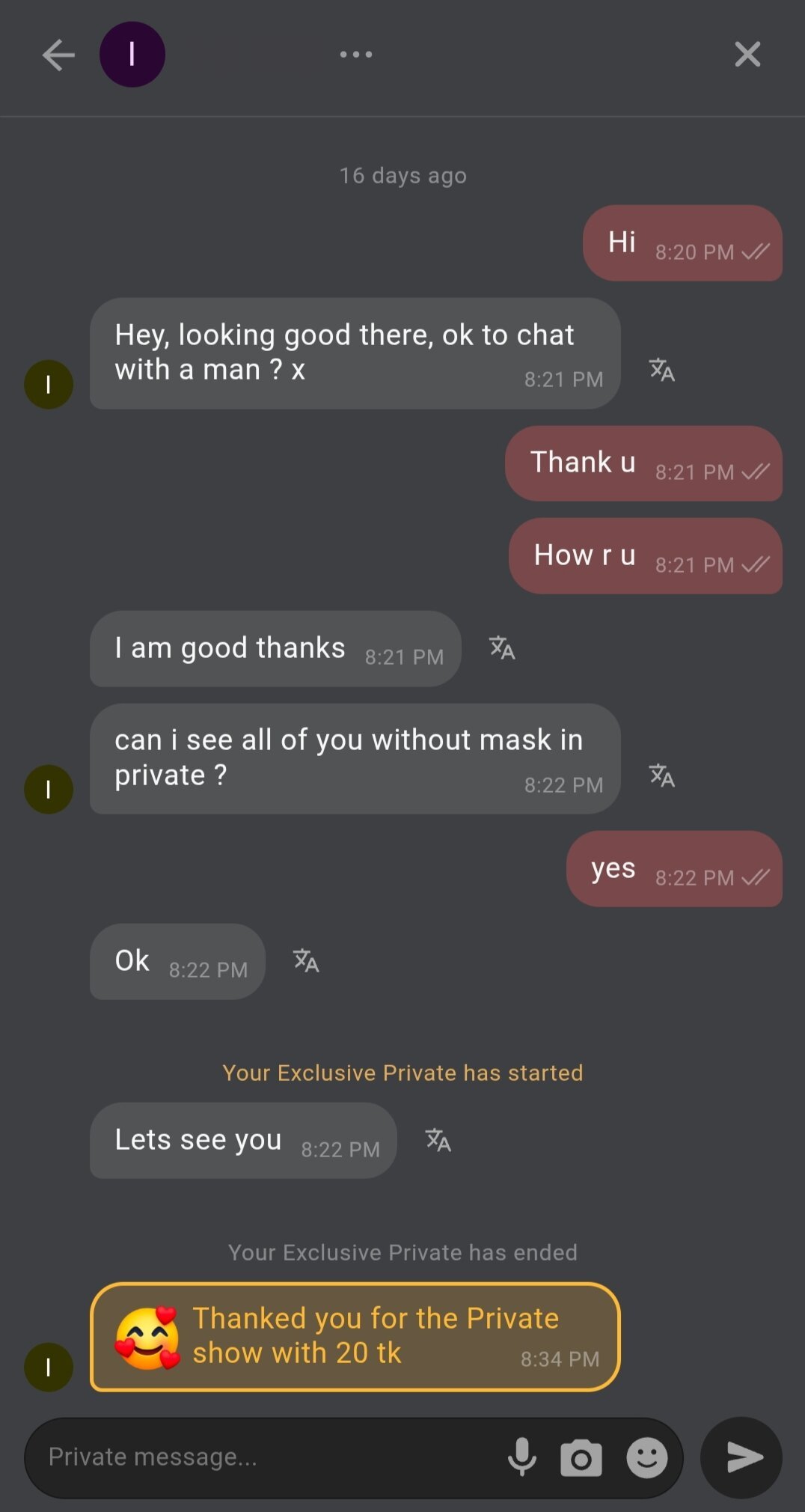Close the private chat window
This screenshot has height=1512, width=805.
click(747, 55)
